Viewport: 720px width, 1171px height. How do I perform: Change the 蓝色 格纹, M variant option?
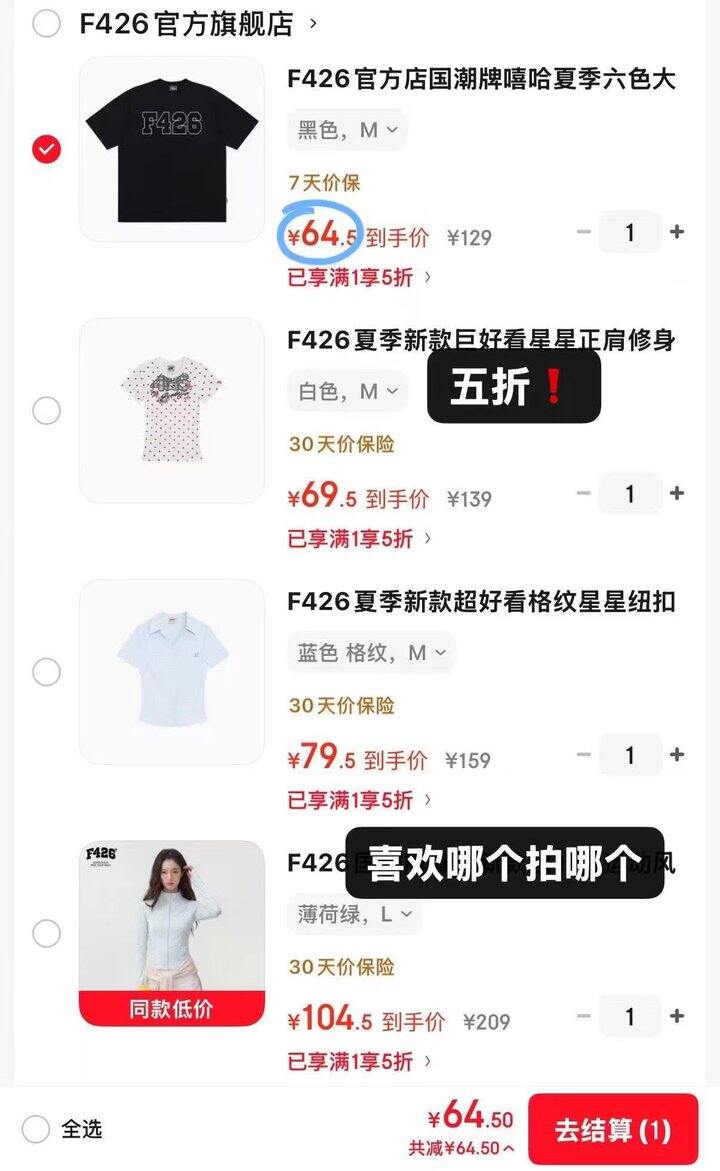[371, 653]
